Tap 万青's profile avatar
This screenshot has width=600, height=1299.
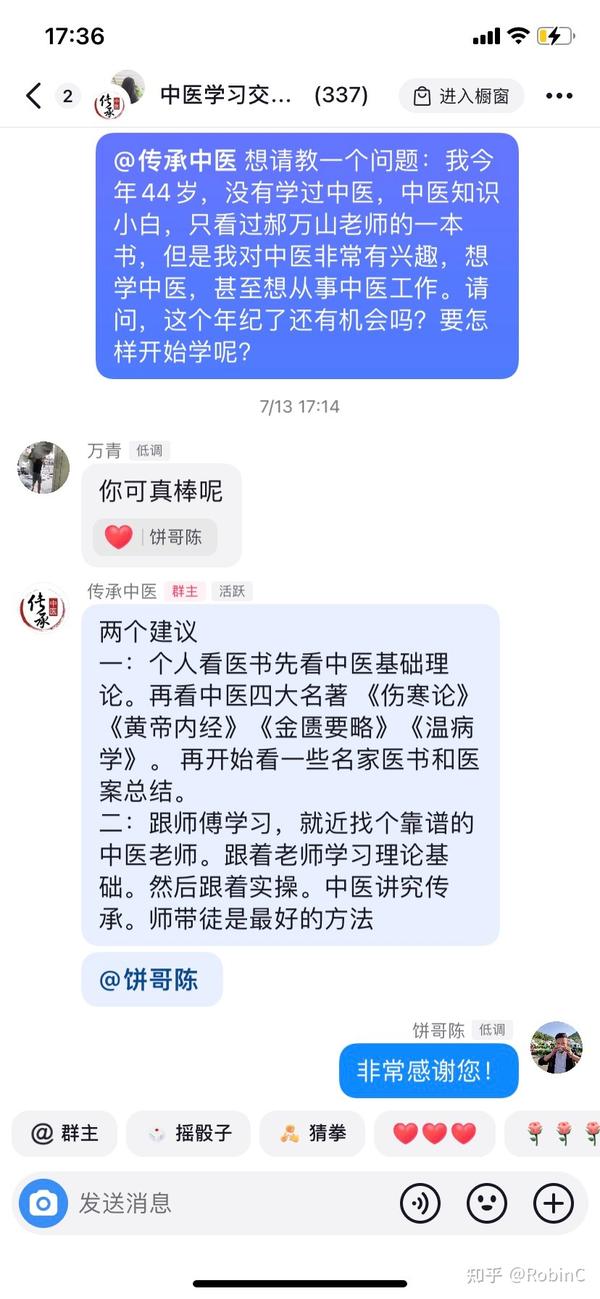(x=43, y=467)
